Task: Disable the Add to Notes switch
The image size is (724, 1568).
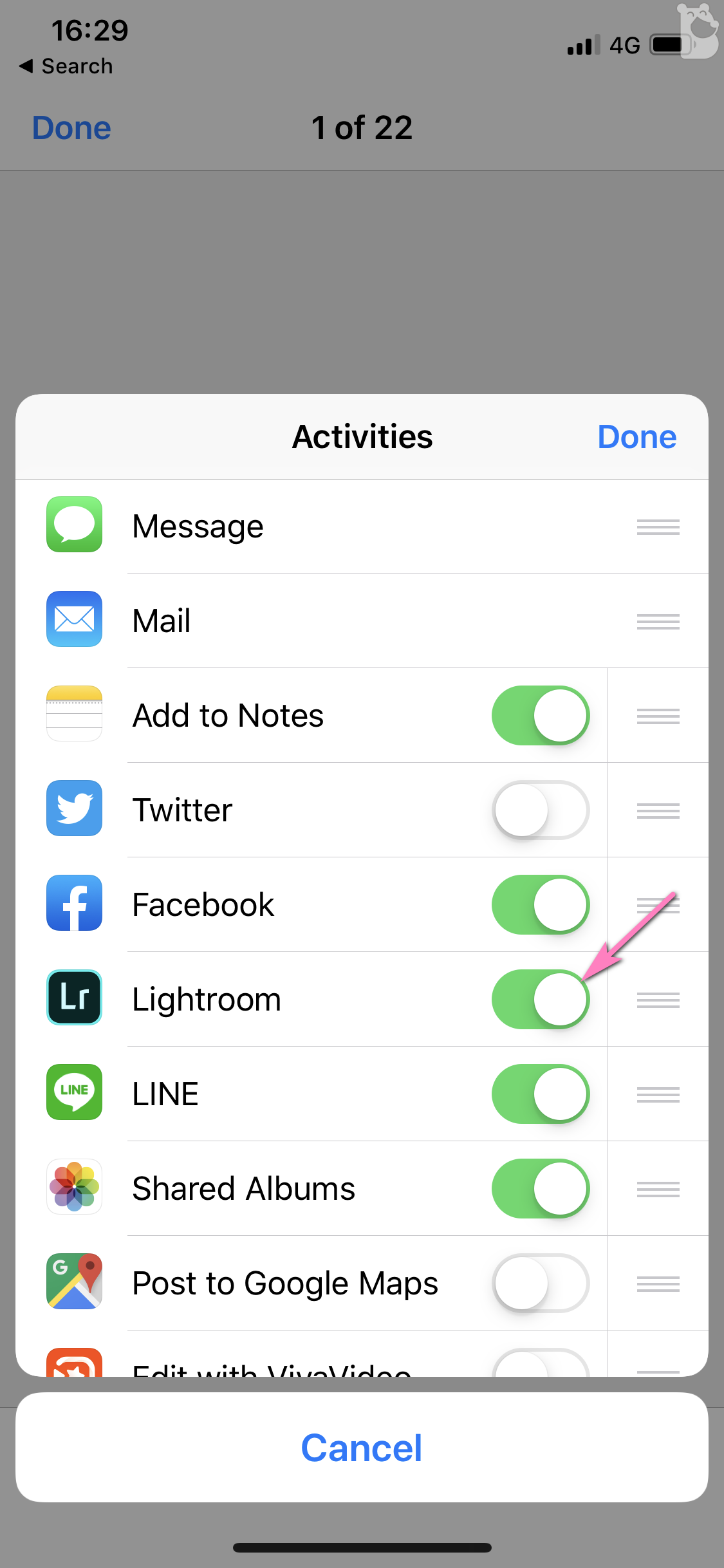Action: click(541, 716)
